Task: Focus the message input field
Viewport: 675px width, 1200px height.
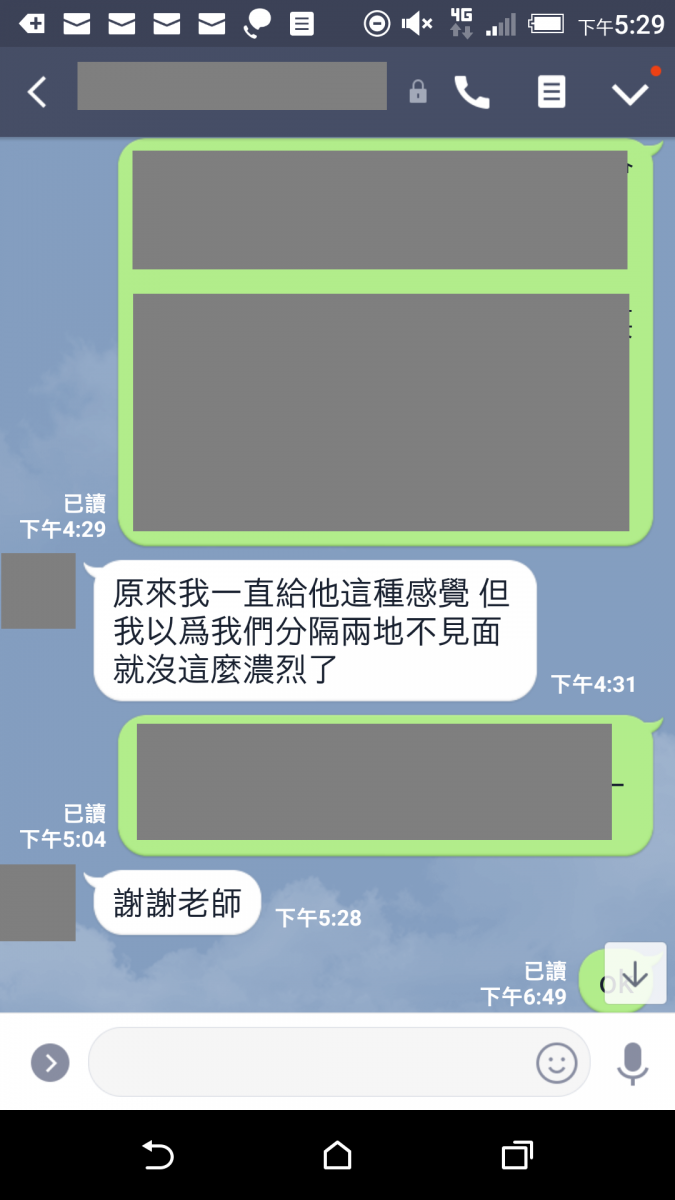Action: click(x=310, y=1062)
